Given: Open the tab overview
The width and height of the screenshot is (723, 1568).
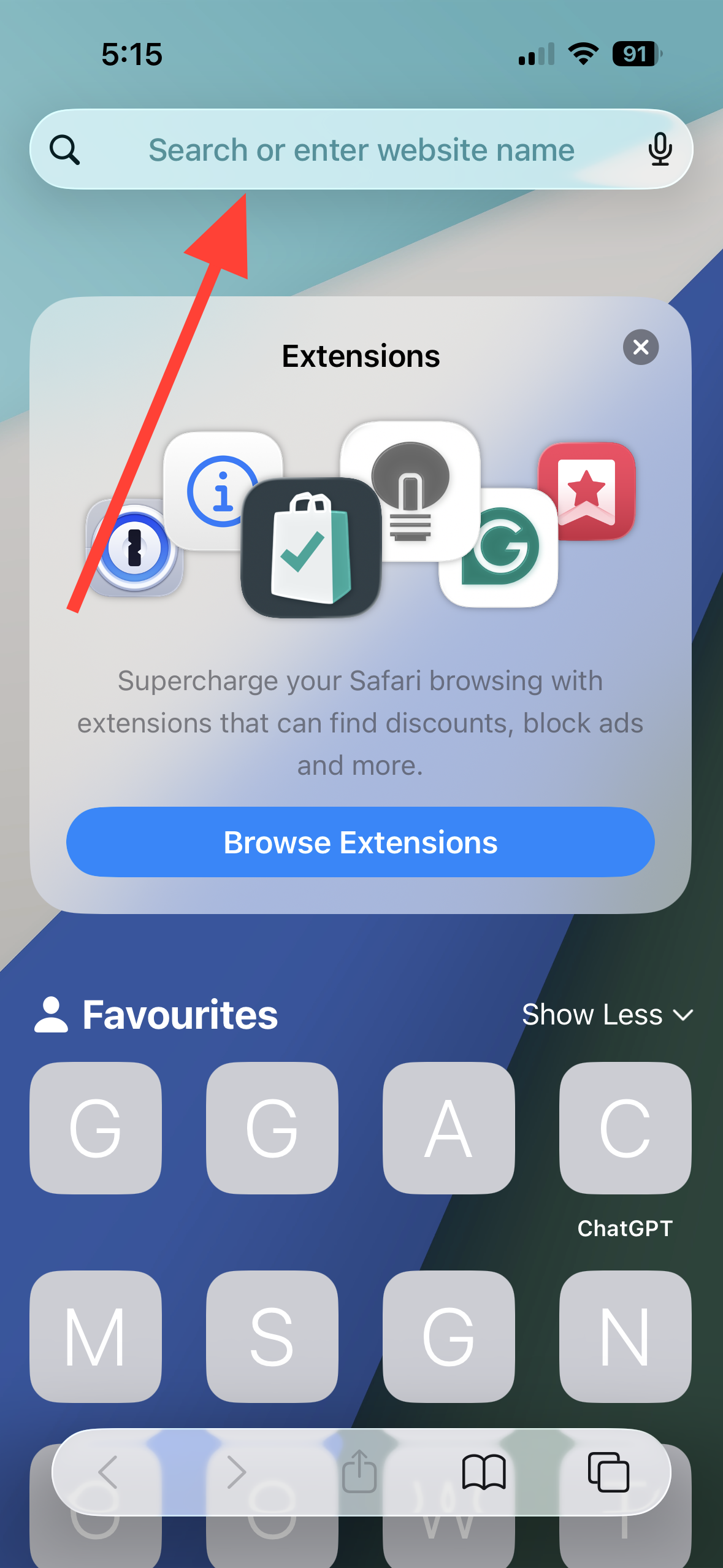Looking at the screenshot, I should point(608,1472).
